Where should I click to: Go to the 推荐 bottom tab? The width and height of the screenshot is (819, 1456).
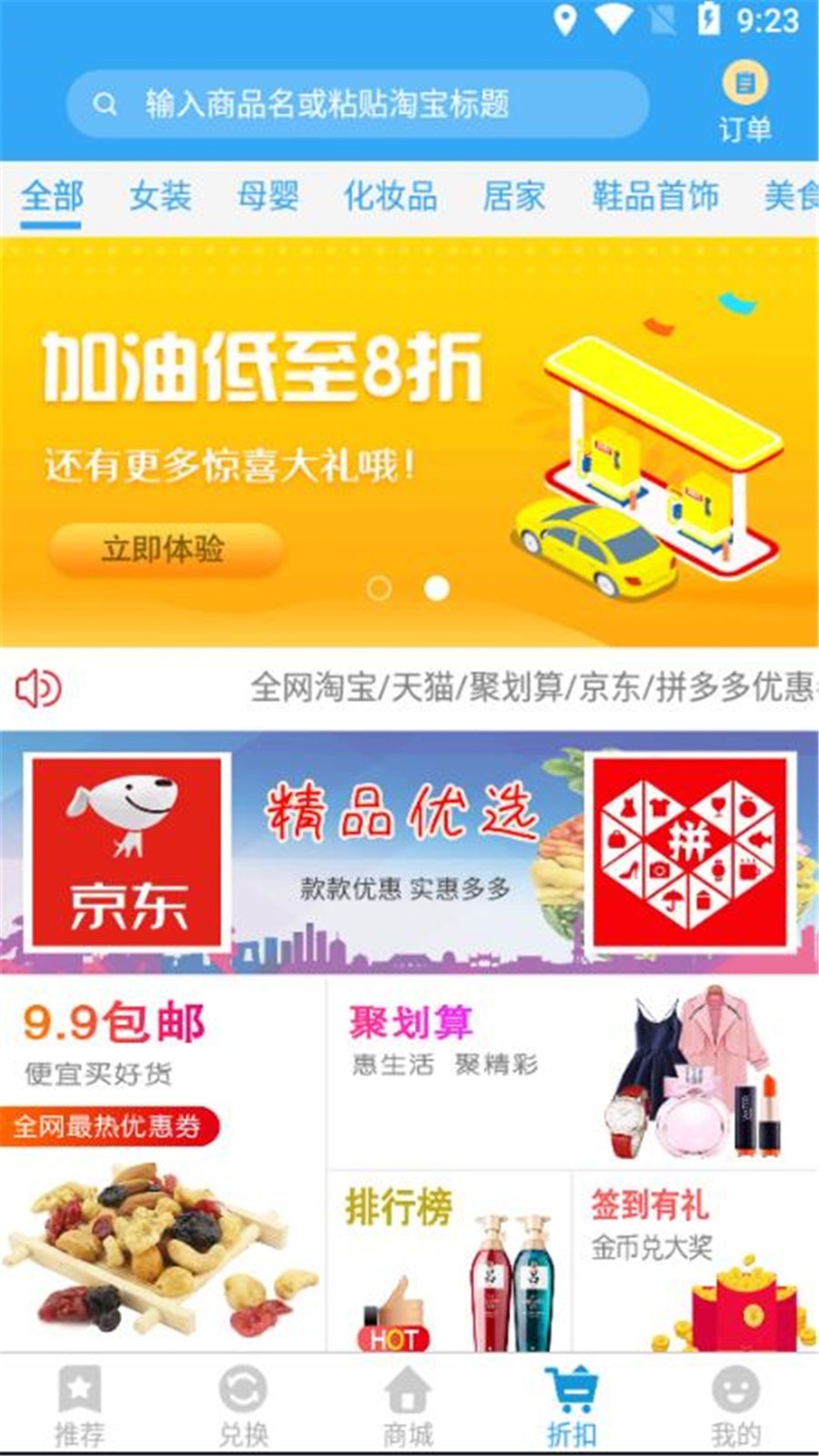pyautogui.click(x=80, y=1406)
